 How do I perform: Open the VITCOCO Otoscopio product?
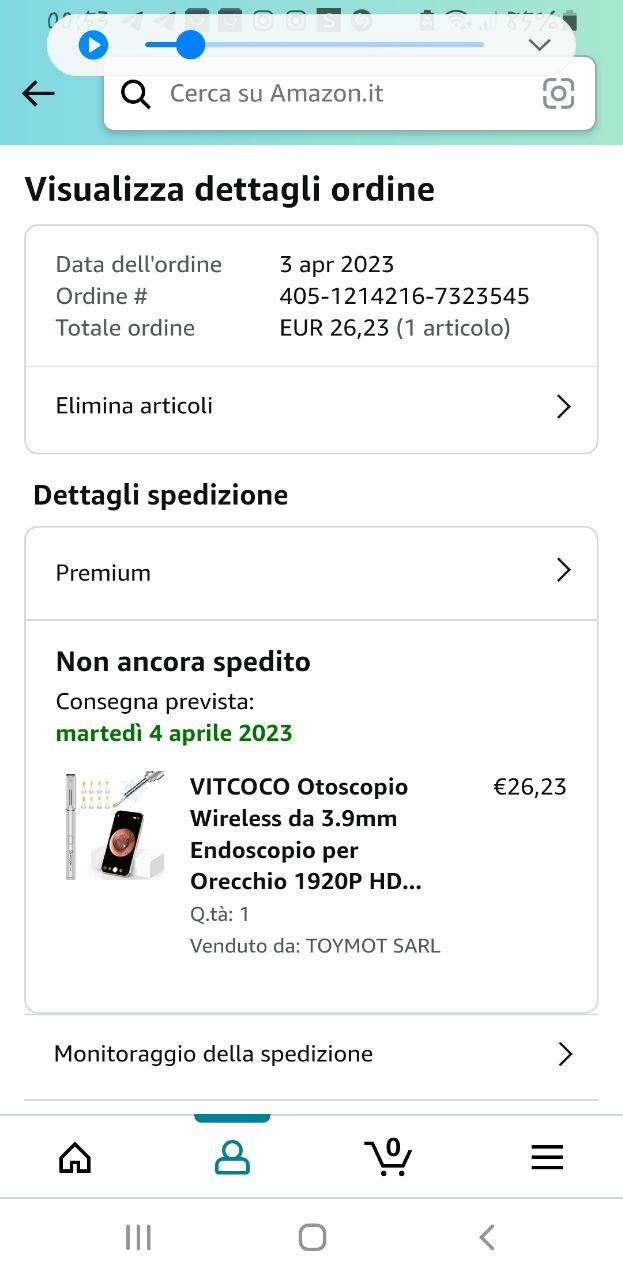coord(300,834)
